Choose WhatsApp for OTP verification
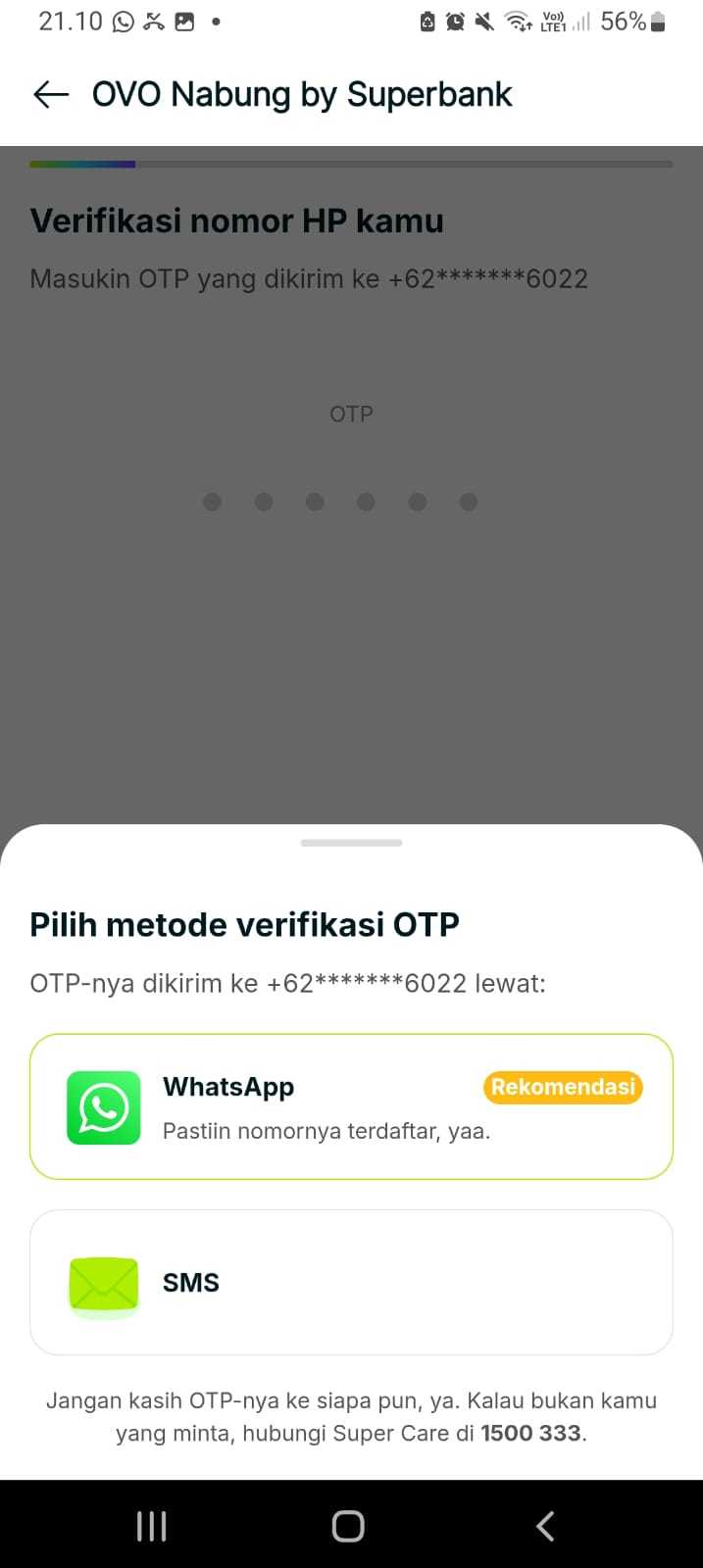703x1568 pixels. pyautogui.click(x=351, y=1106)
